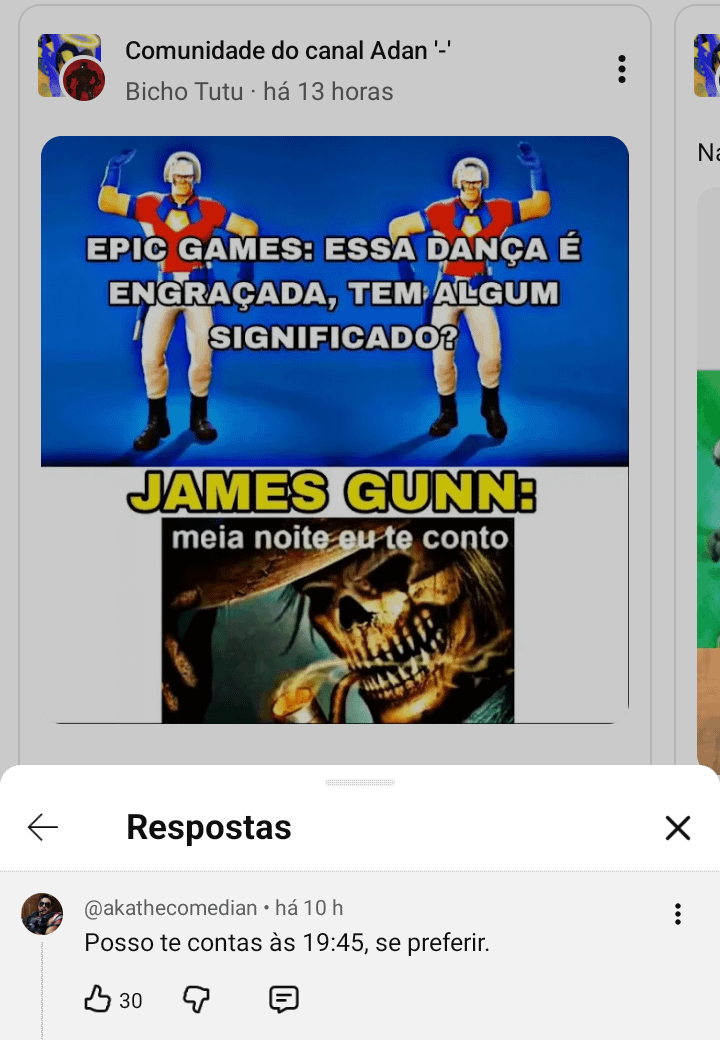720x1040 pixels.
Task: Open the Comunidade do canal Adan avatar
Action: click(70, 67)
